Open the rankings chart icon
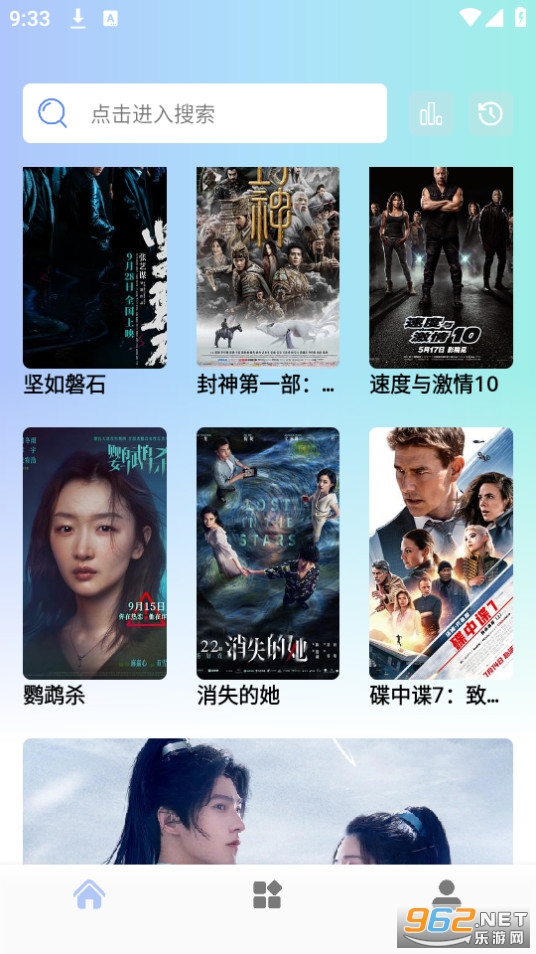Image resolution: width=536 pixels, height=954 pixels. tap(431, 114)
